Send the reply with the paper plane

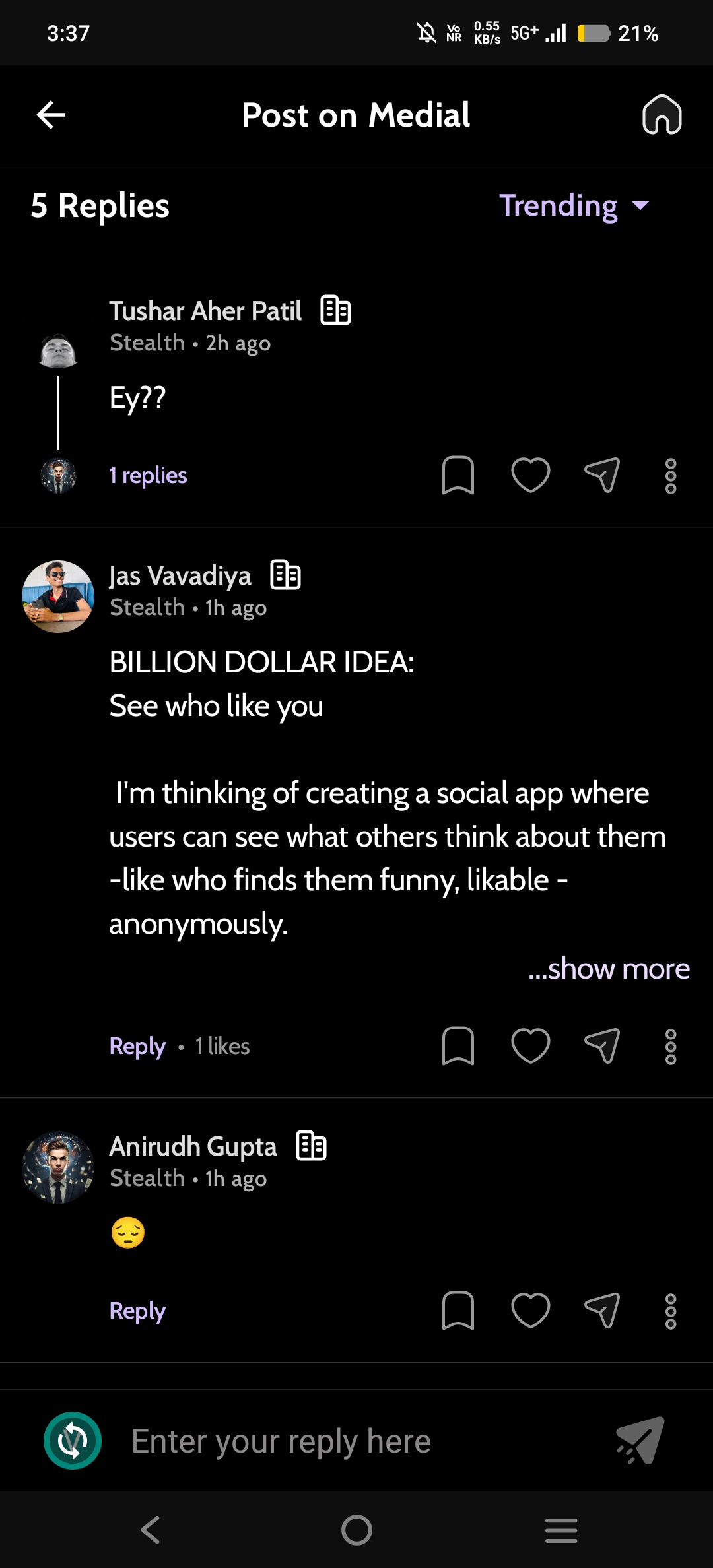(640, 1441)
